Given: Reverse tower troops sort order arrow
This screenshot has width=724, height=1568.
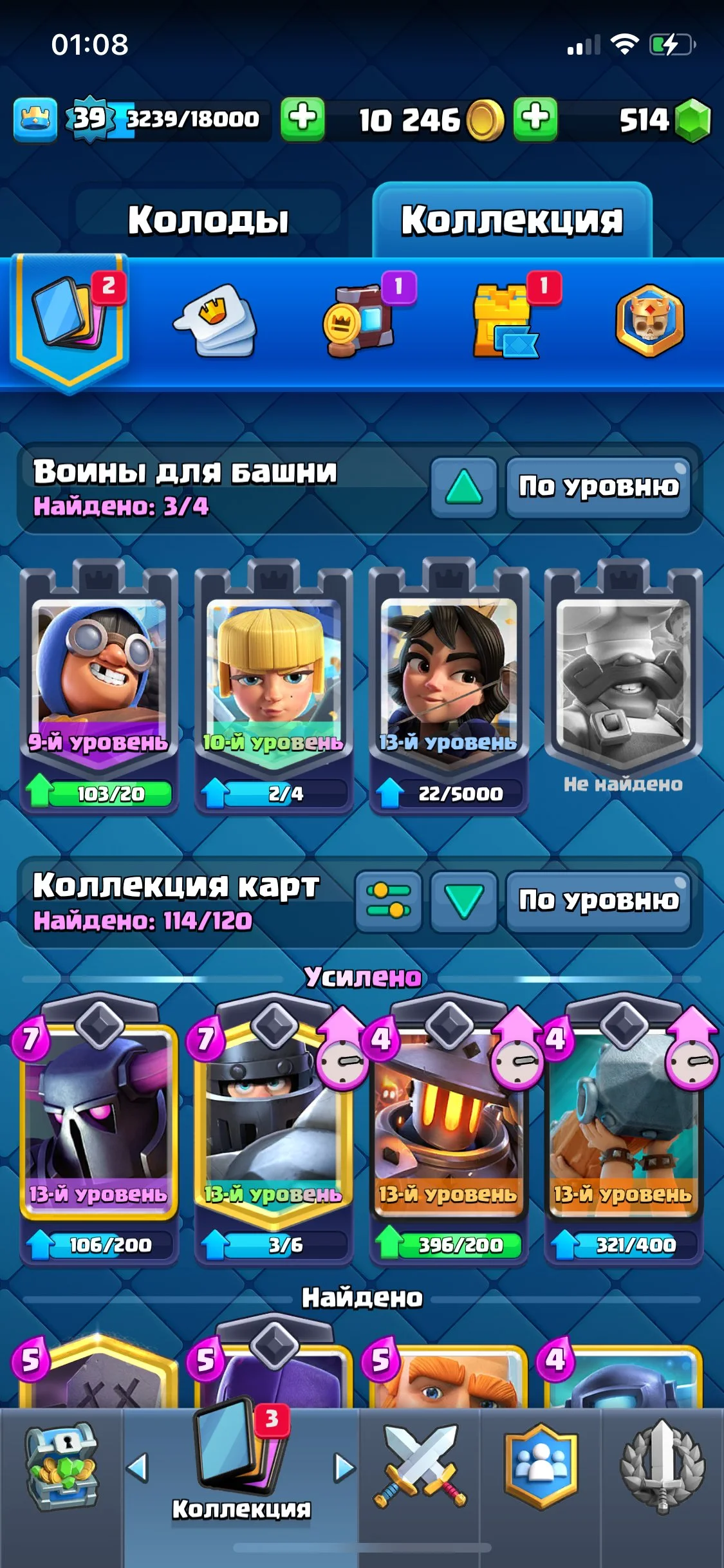Looking at the screenshot, I should click(463, 487).
